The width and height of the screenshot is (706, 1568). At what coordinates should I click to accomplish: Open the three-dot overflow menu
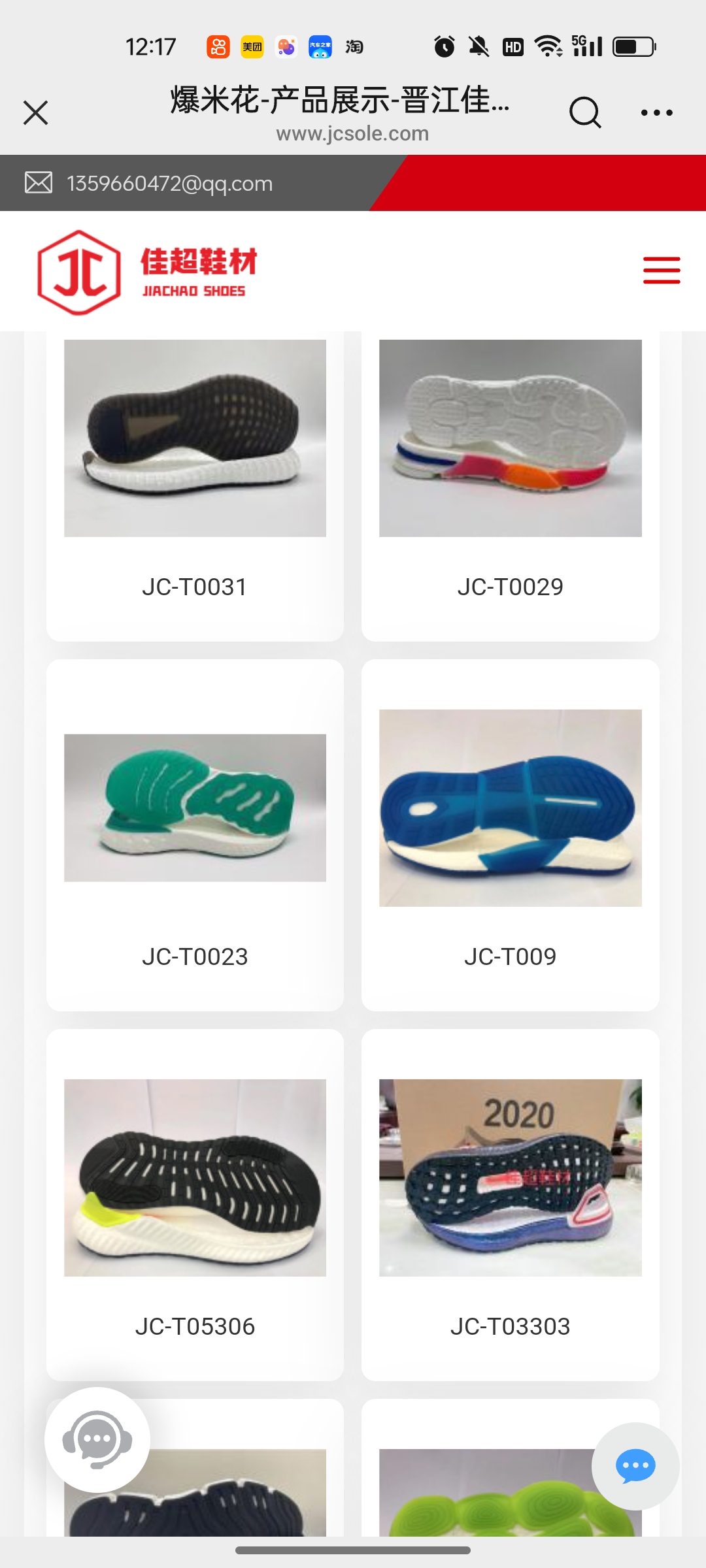click(656, 112)
